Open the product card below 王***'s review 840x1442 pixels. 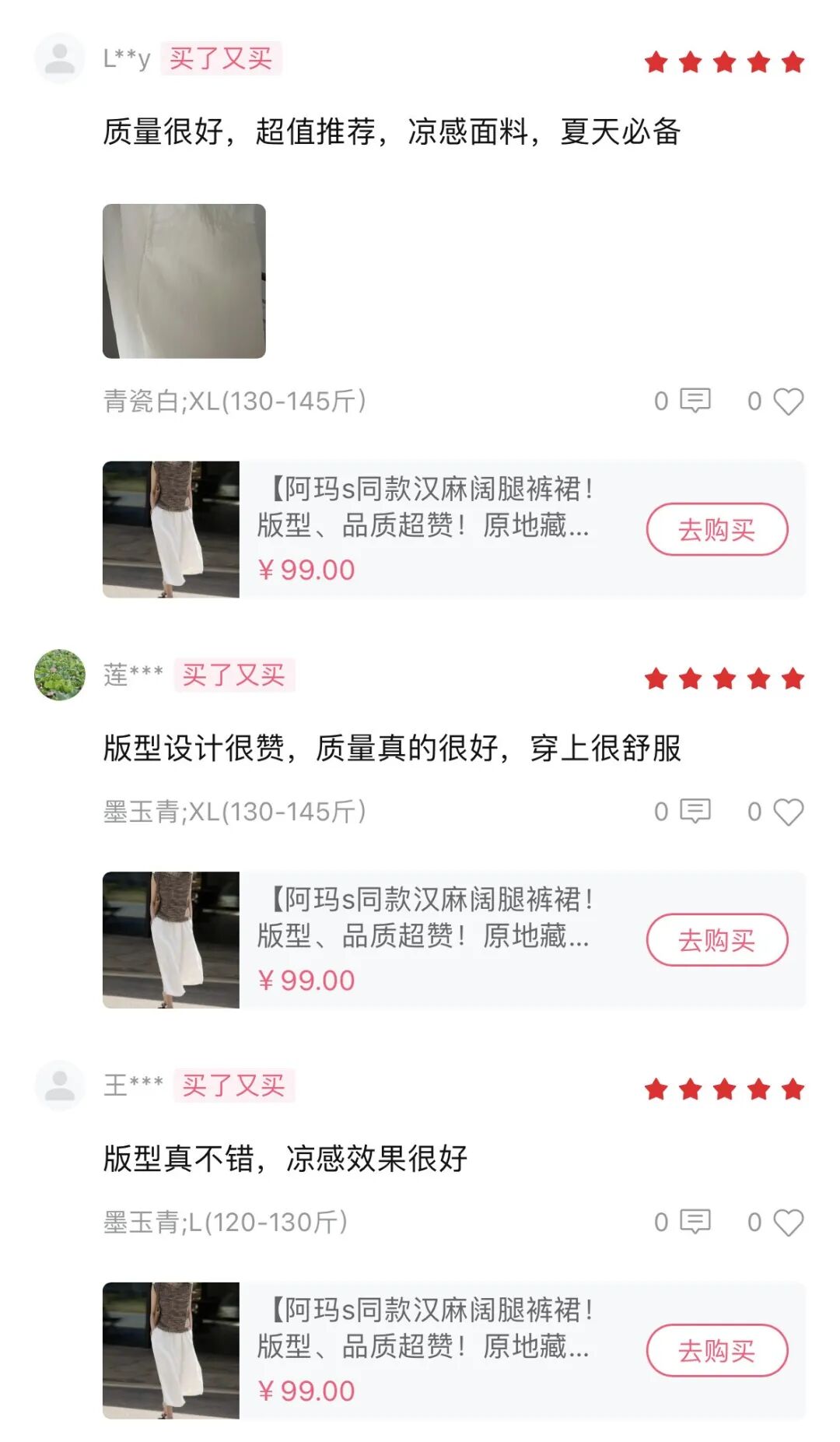tap(454, 1350)
